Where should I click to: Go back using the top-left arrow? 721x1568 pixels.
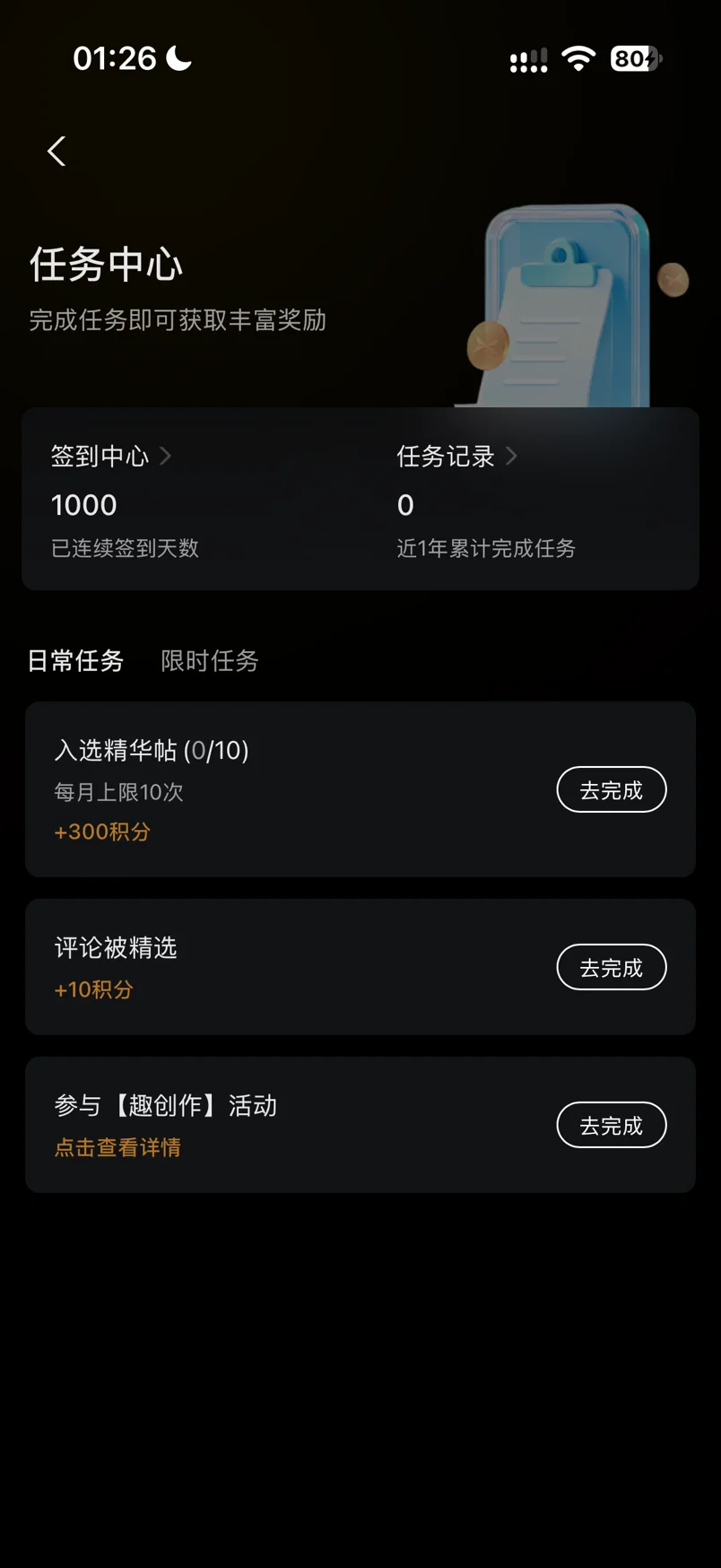click(56, 151)
